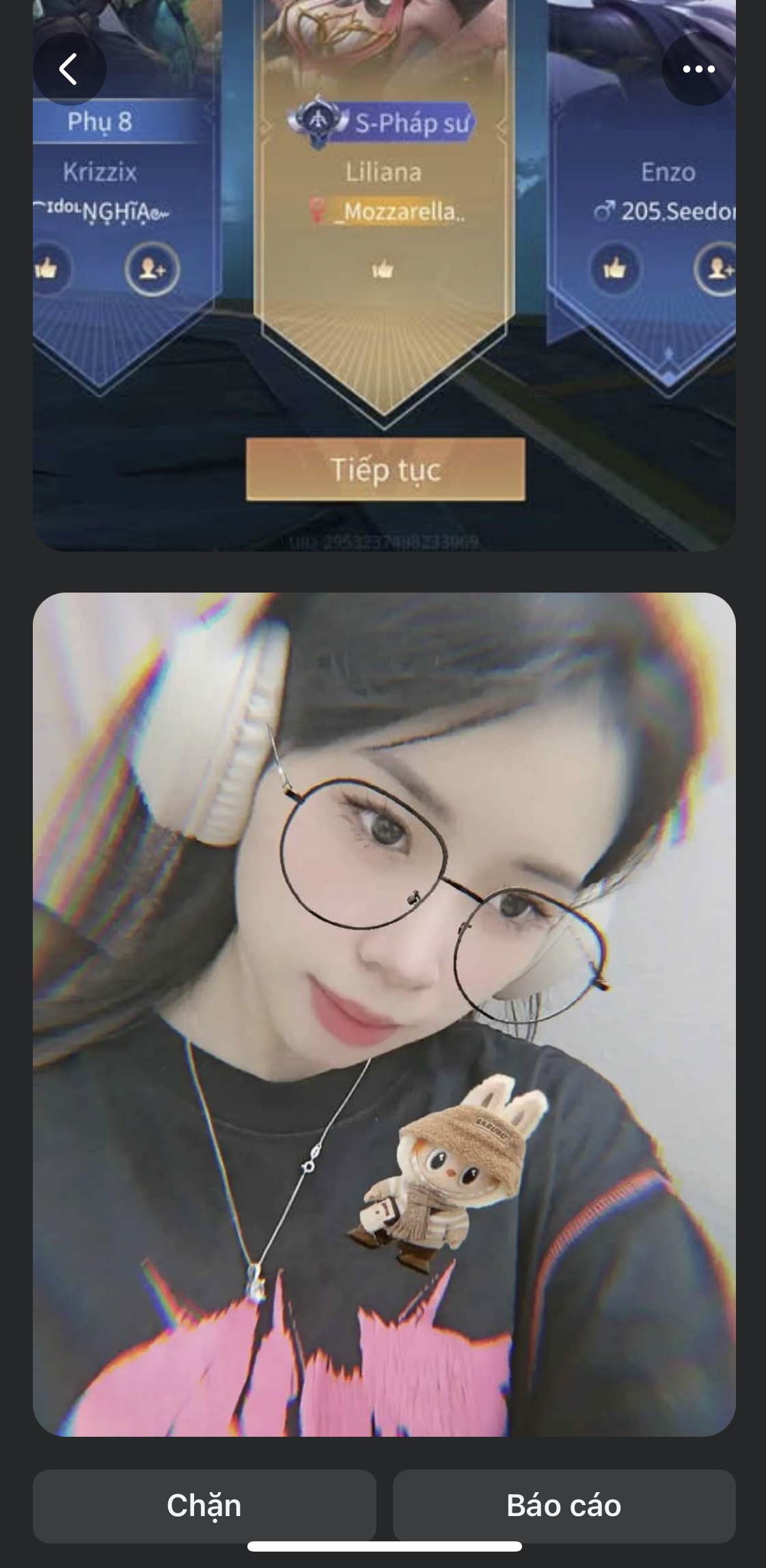766x1568 pixels.
Task: Tap the Báo cáo (report) button
Action: click(x=564, y=1506)
